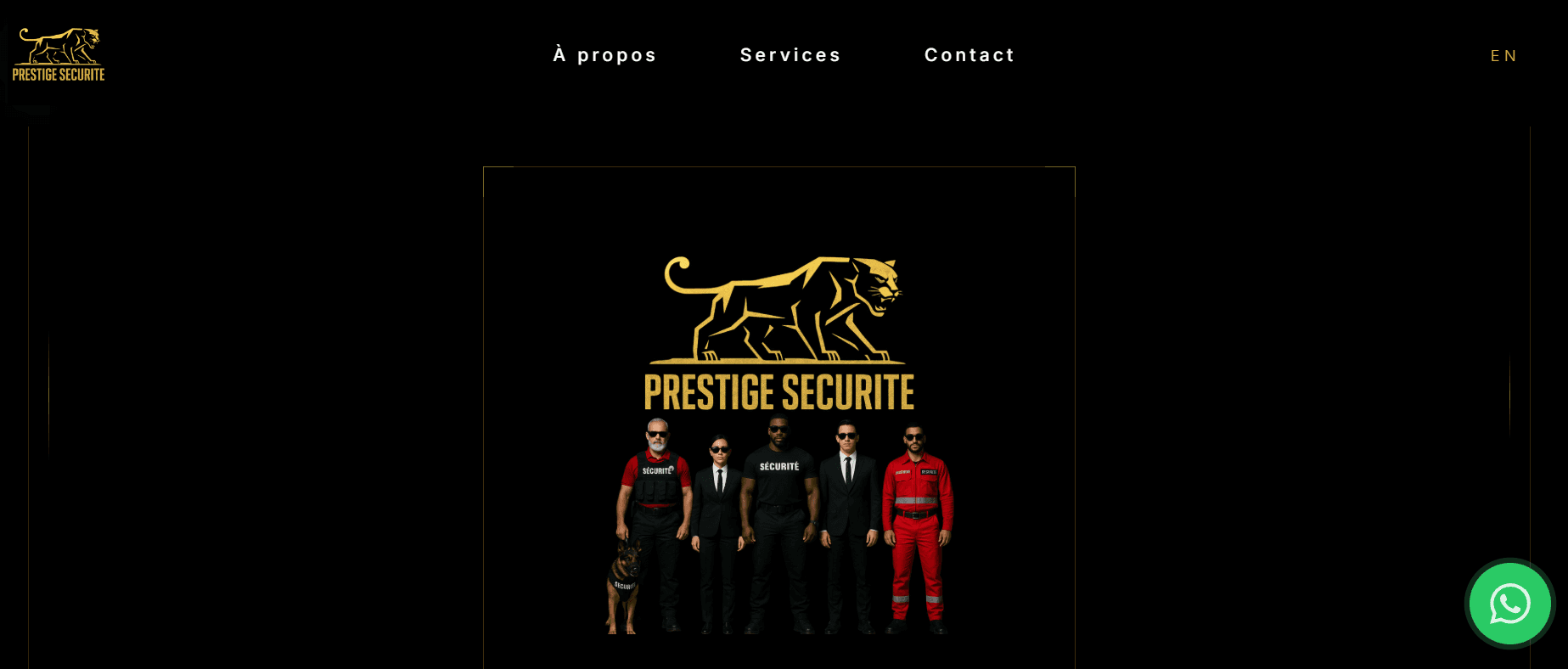
Task: Open the Contact page
Action: tap(969, 55)
